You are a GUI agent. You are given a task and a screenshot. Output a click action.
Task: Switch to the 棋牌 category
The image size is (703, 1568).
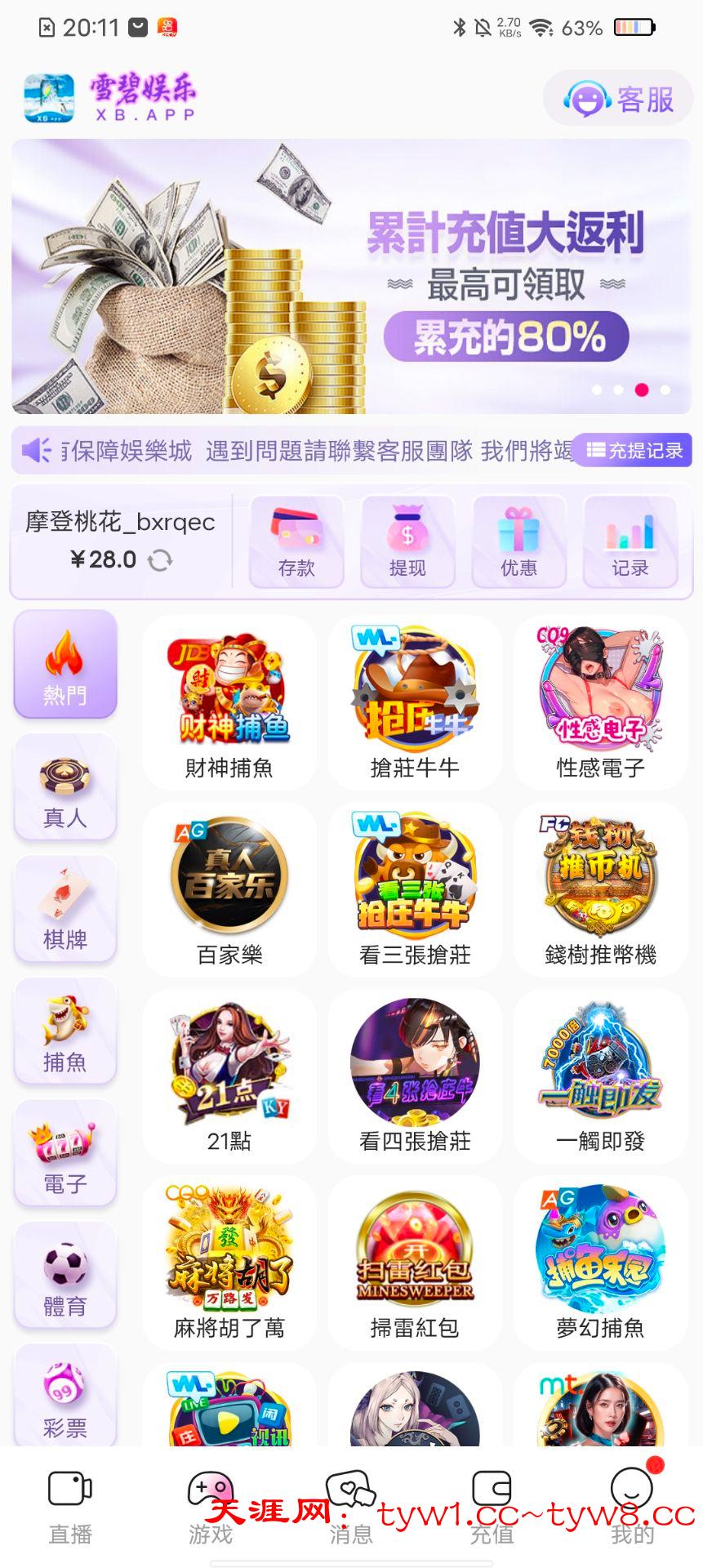65,910
